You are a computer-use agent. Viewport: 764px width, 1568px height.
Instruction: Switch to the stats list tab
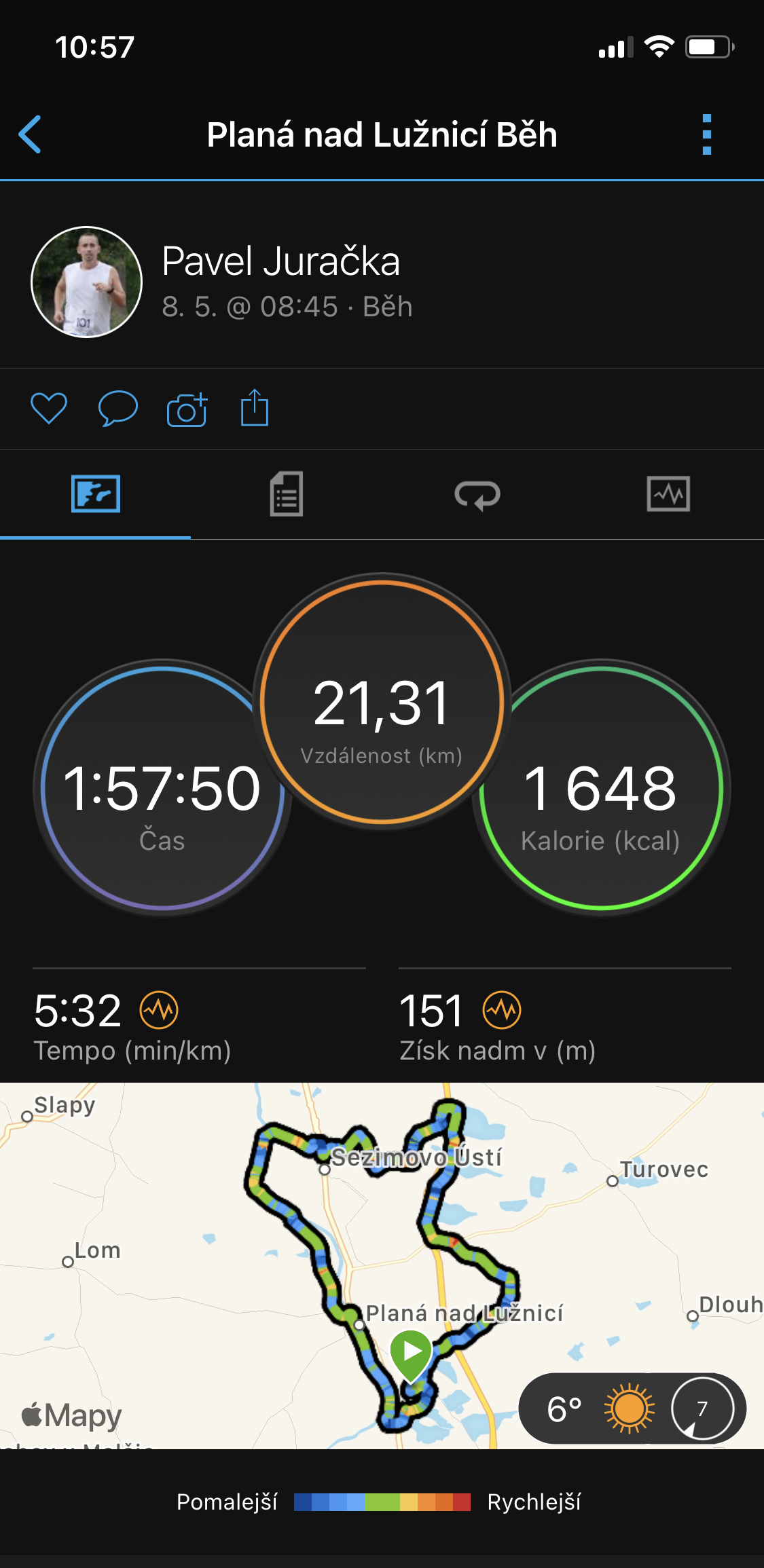click(x=287, y=494)
